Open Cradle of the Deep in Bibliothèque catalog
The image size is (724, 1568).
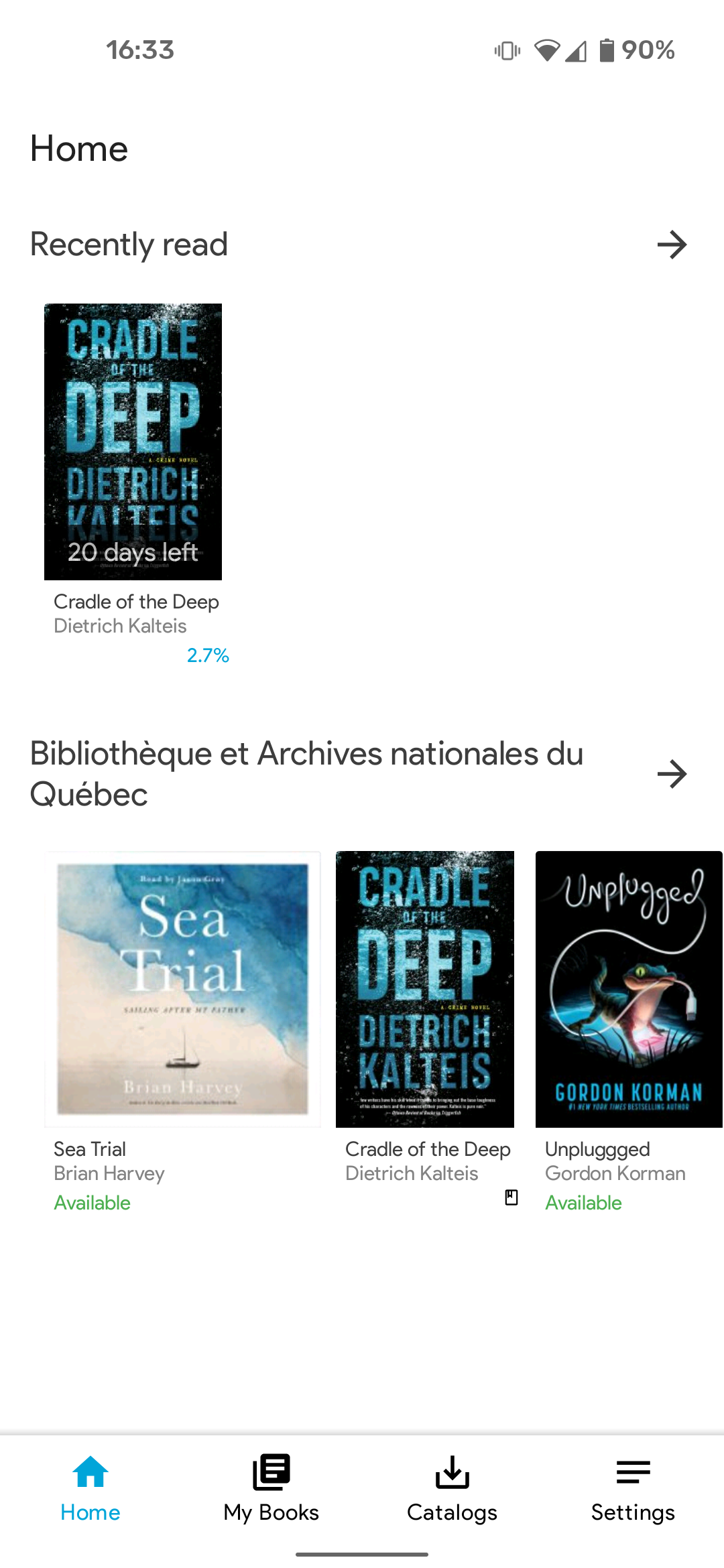(x=425, y=989)
